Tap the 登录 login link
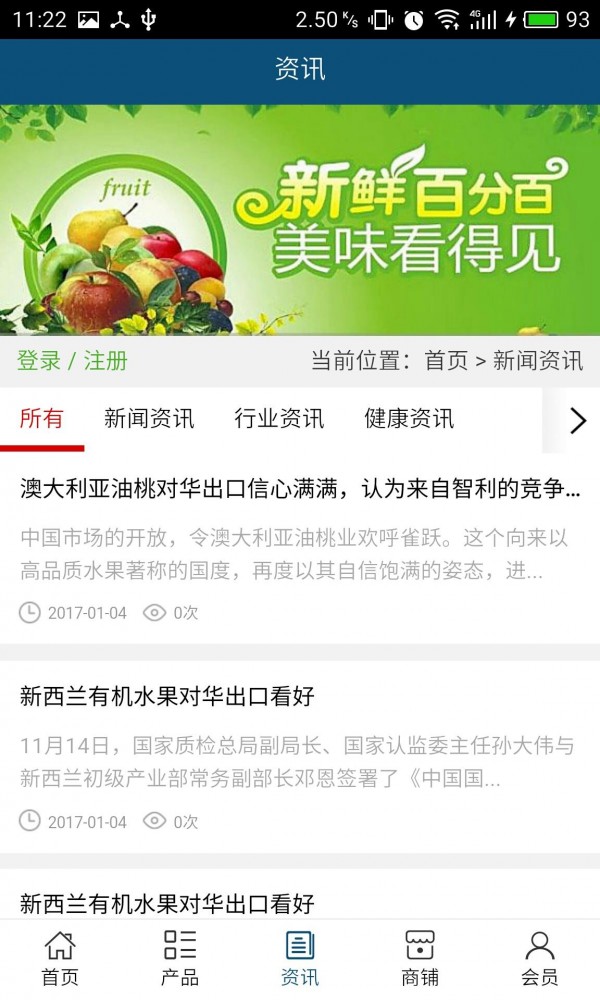Screen dimensions: 600x1000 coord(39,361)
